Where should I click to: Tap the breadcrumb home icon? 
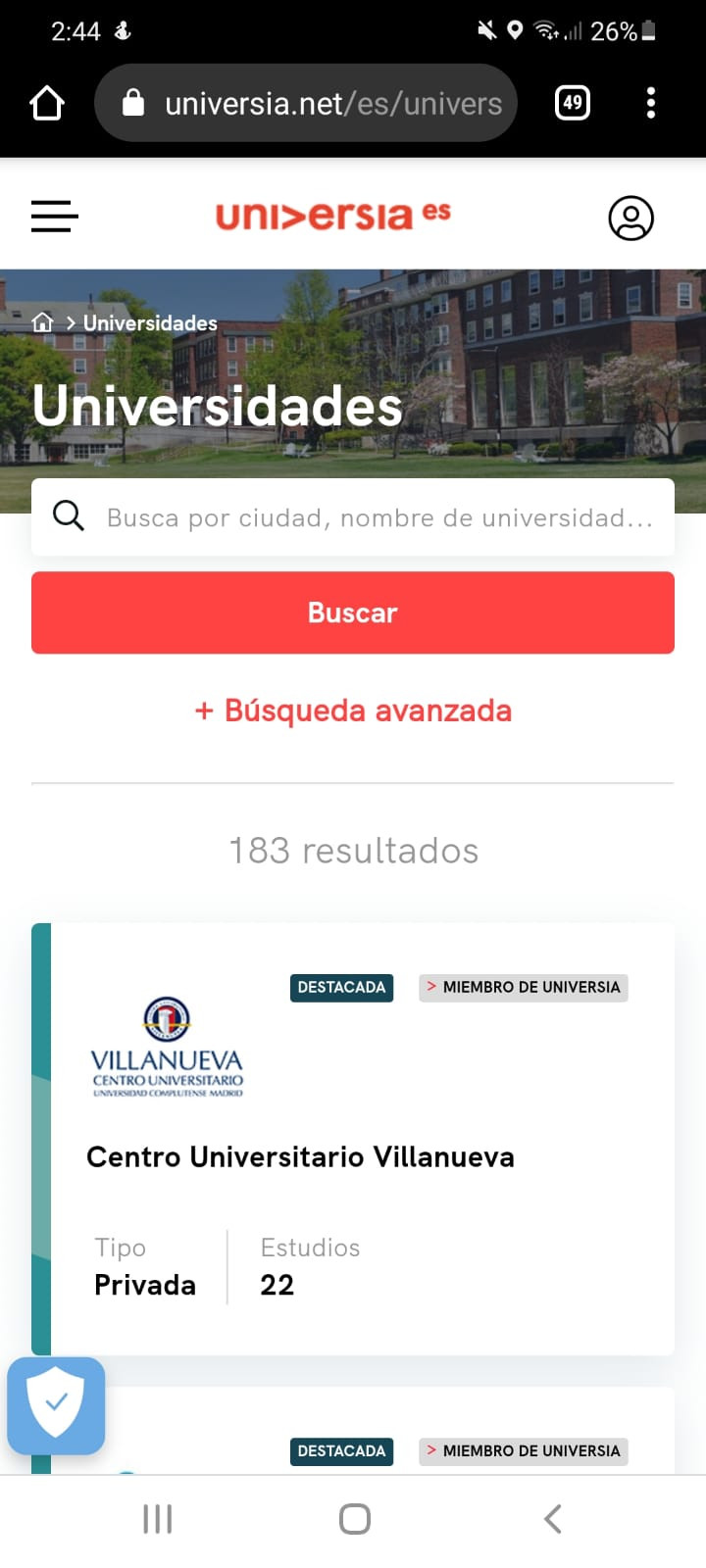coord(42,322)
